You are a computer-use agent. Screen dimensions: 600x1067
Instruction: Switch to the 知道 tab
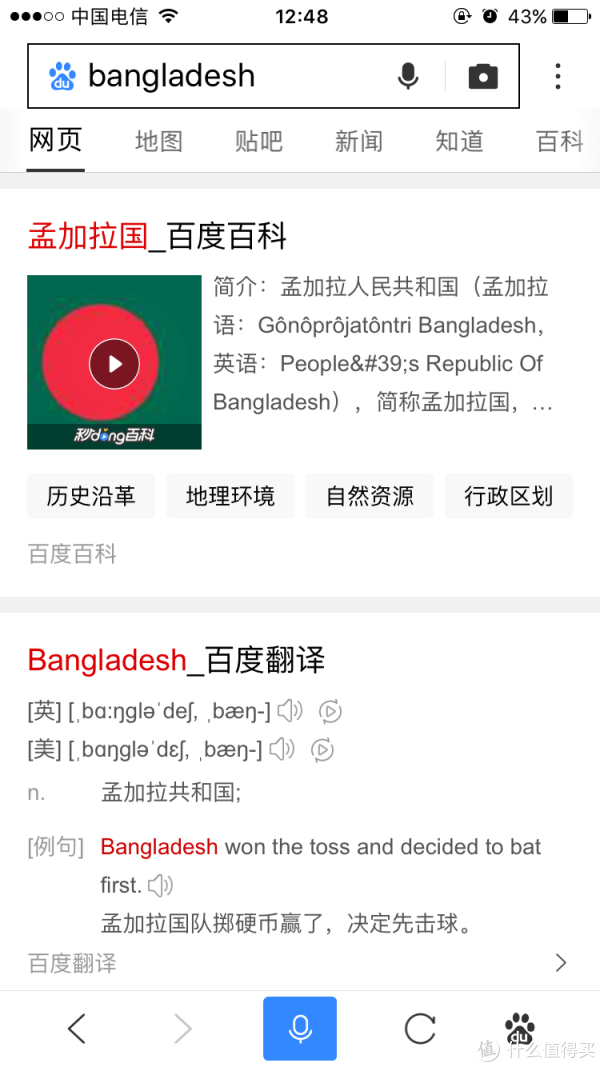coord(459,141)
